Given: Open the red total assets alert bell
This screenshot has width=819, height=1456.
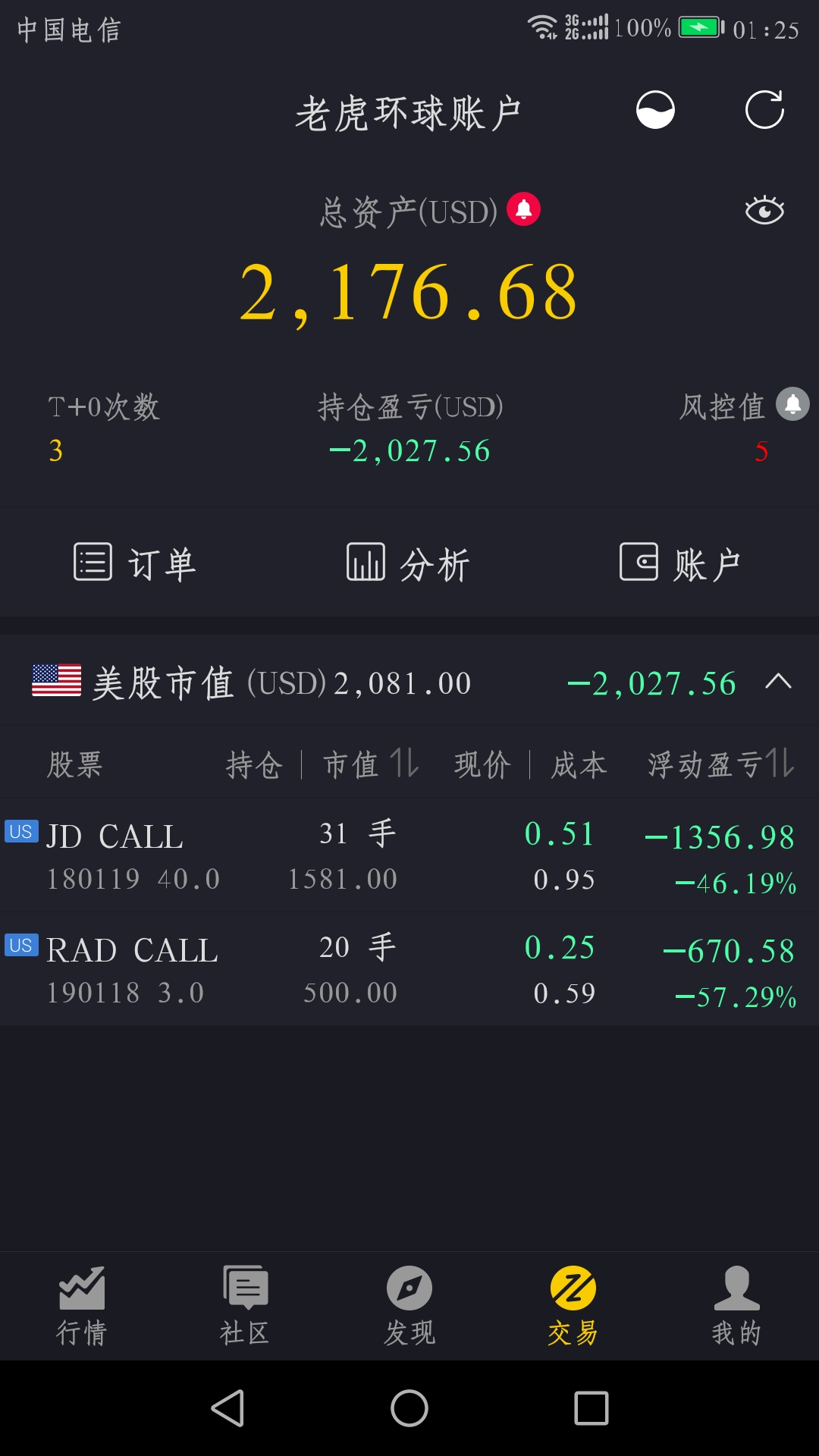Looking at the screenshot, I should pos(523,209).
